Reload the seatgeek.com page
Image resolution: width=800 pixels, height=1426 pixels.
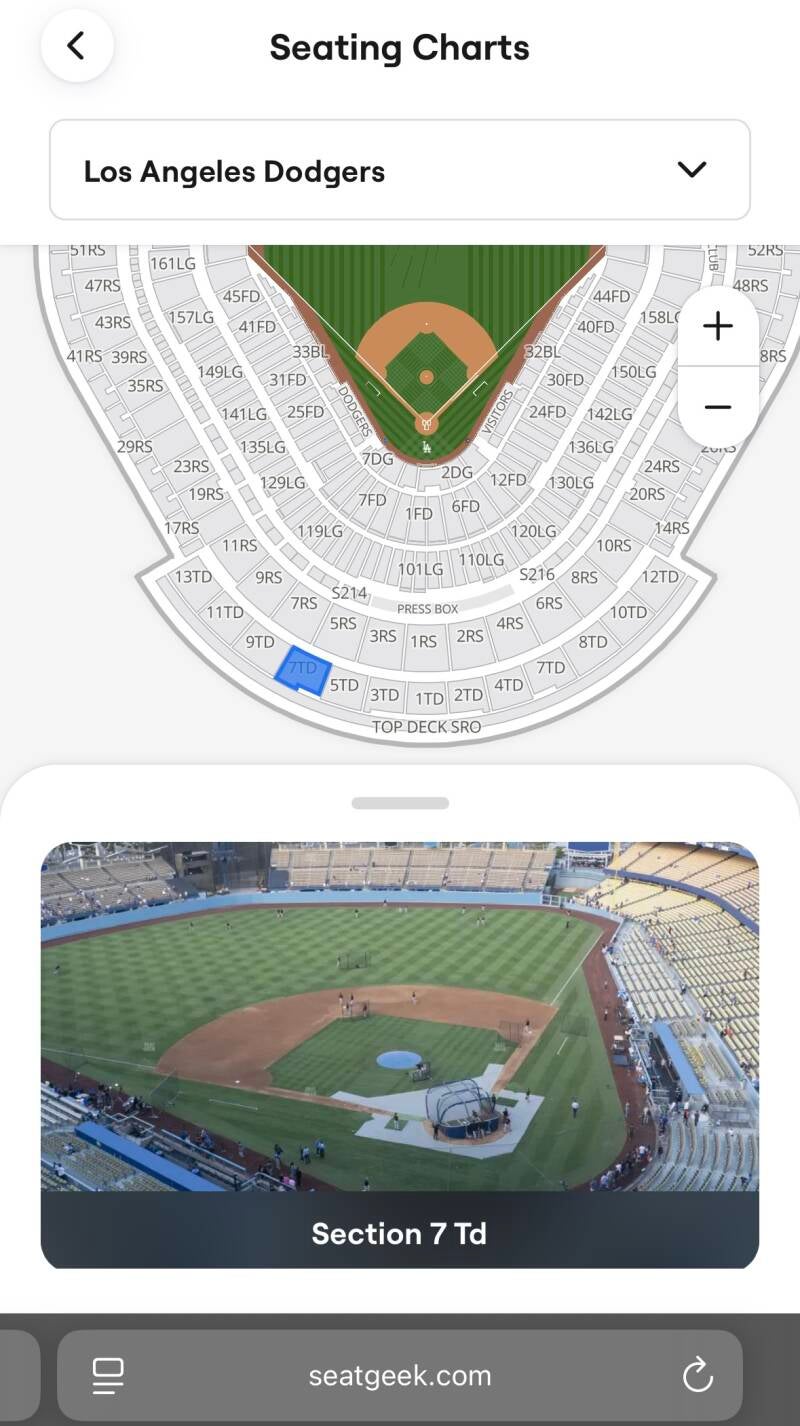pos(697,1376)
